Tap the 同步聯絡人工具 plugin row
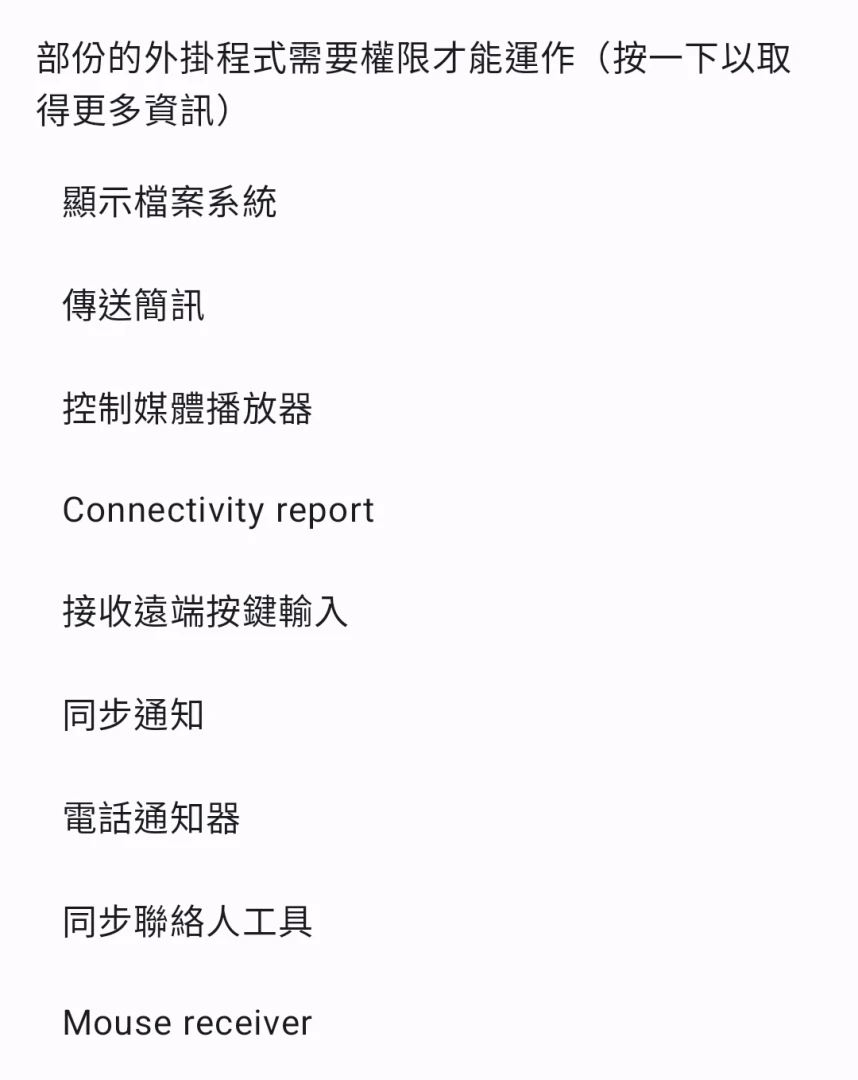This screenshot has width=858, height=1080. [x=188, y=921]
